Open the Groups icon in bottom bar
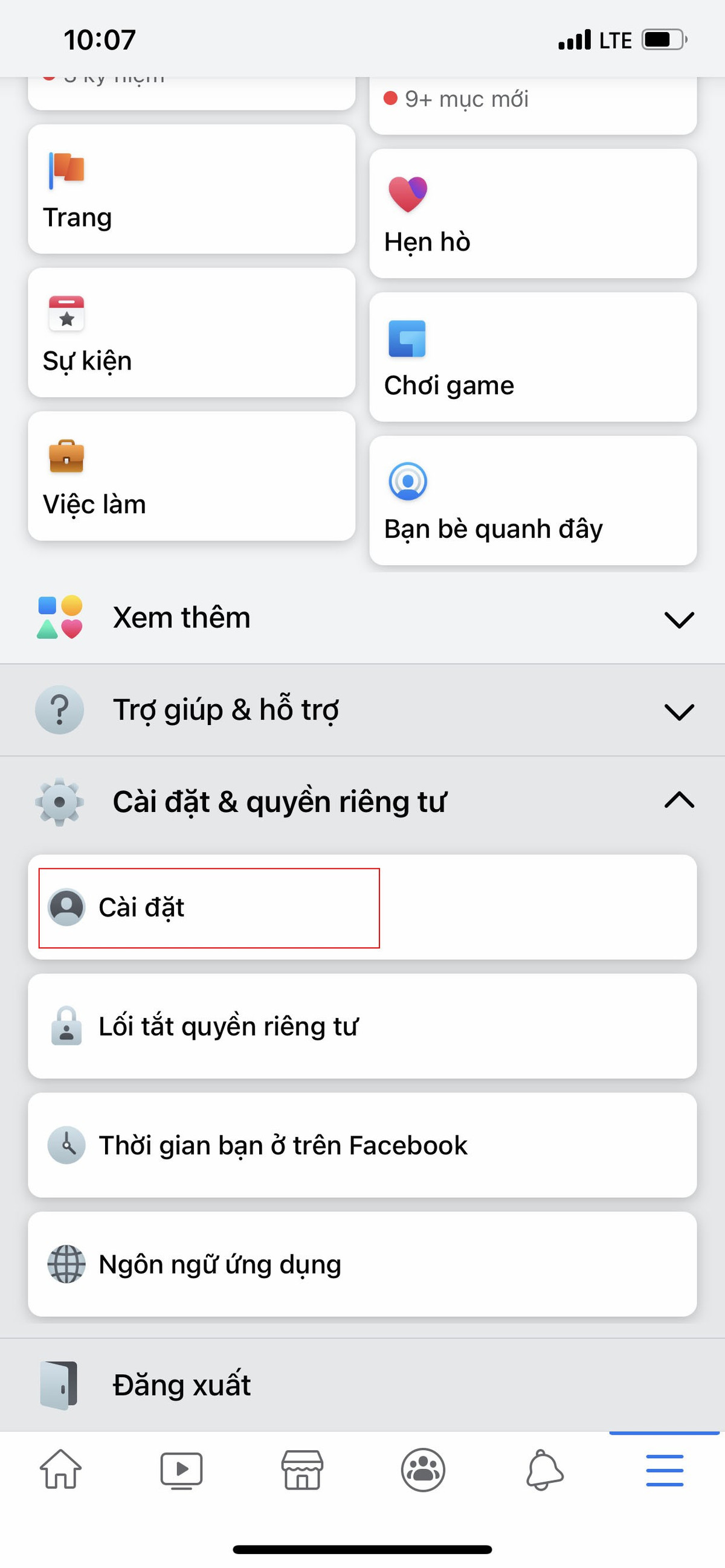 tap(423, 1470)
